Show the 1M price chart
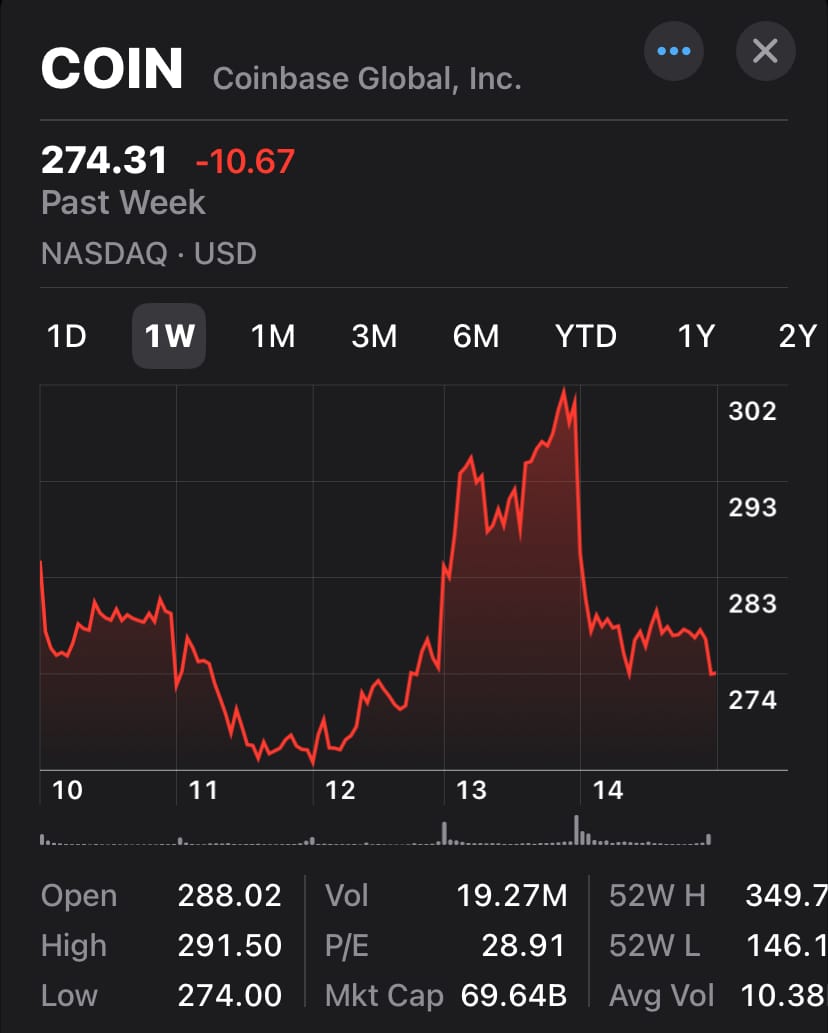Screen dimensions: 828x1033 pyautogui.click(x=272, y=336)
